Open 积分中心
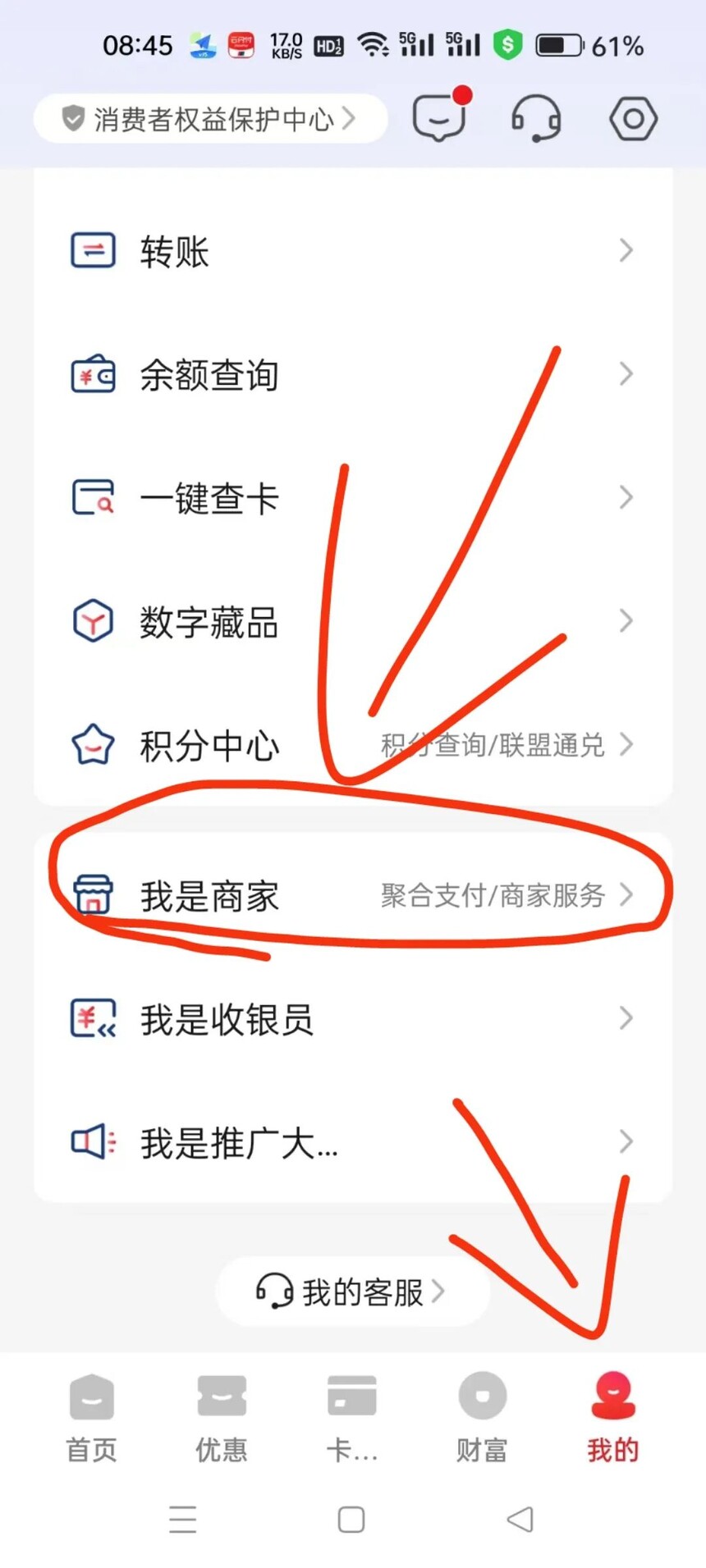The image size is (706, 1568). pyautogui.click(x=353, y=745)
